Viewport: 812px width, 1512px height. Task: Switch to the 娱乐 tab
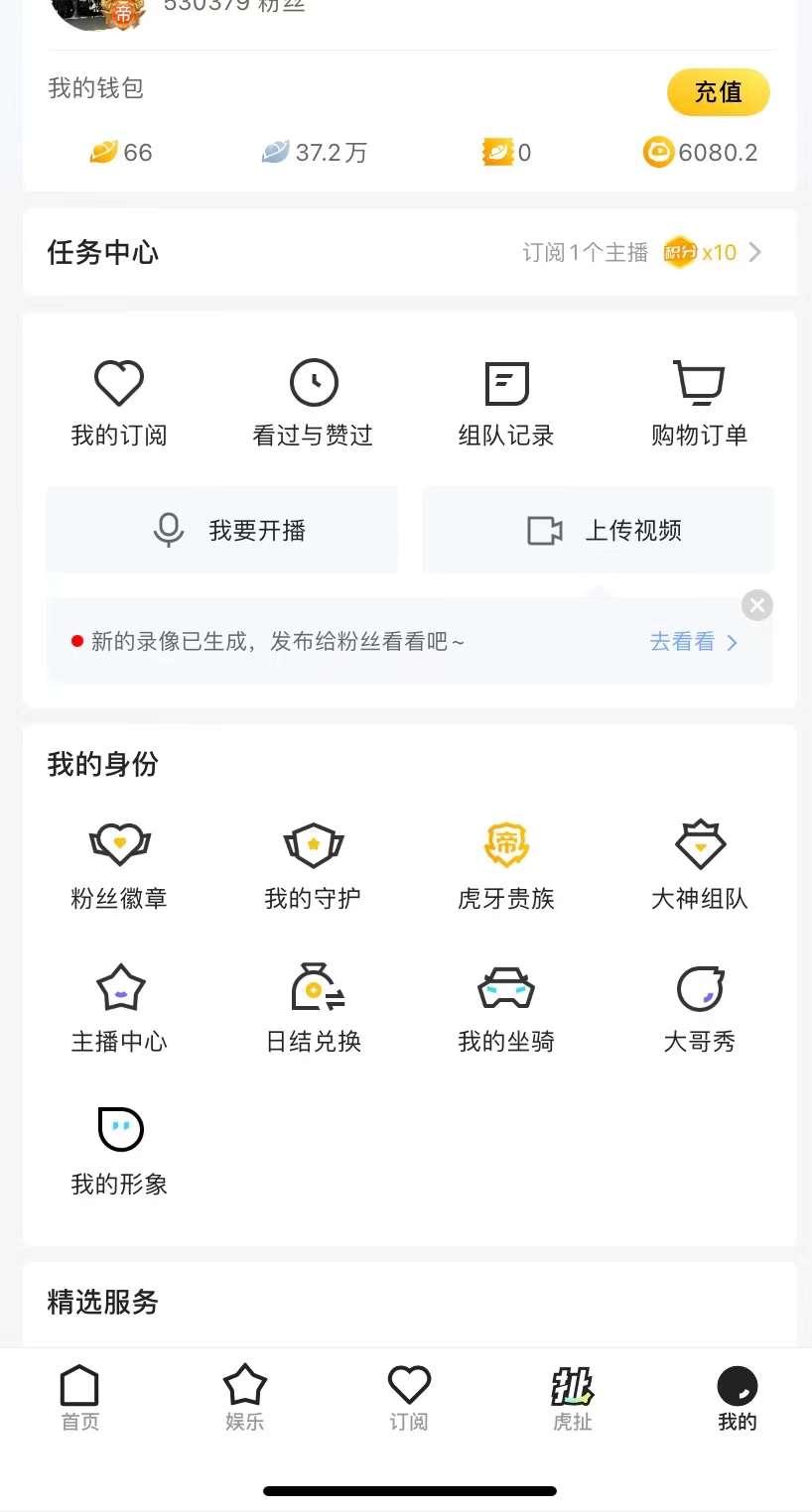pos(245,1399)
